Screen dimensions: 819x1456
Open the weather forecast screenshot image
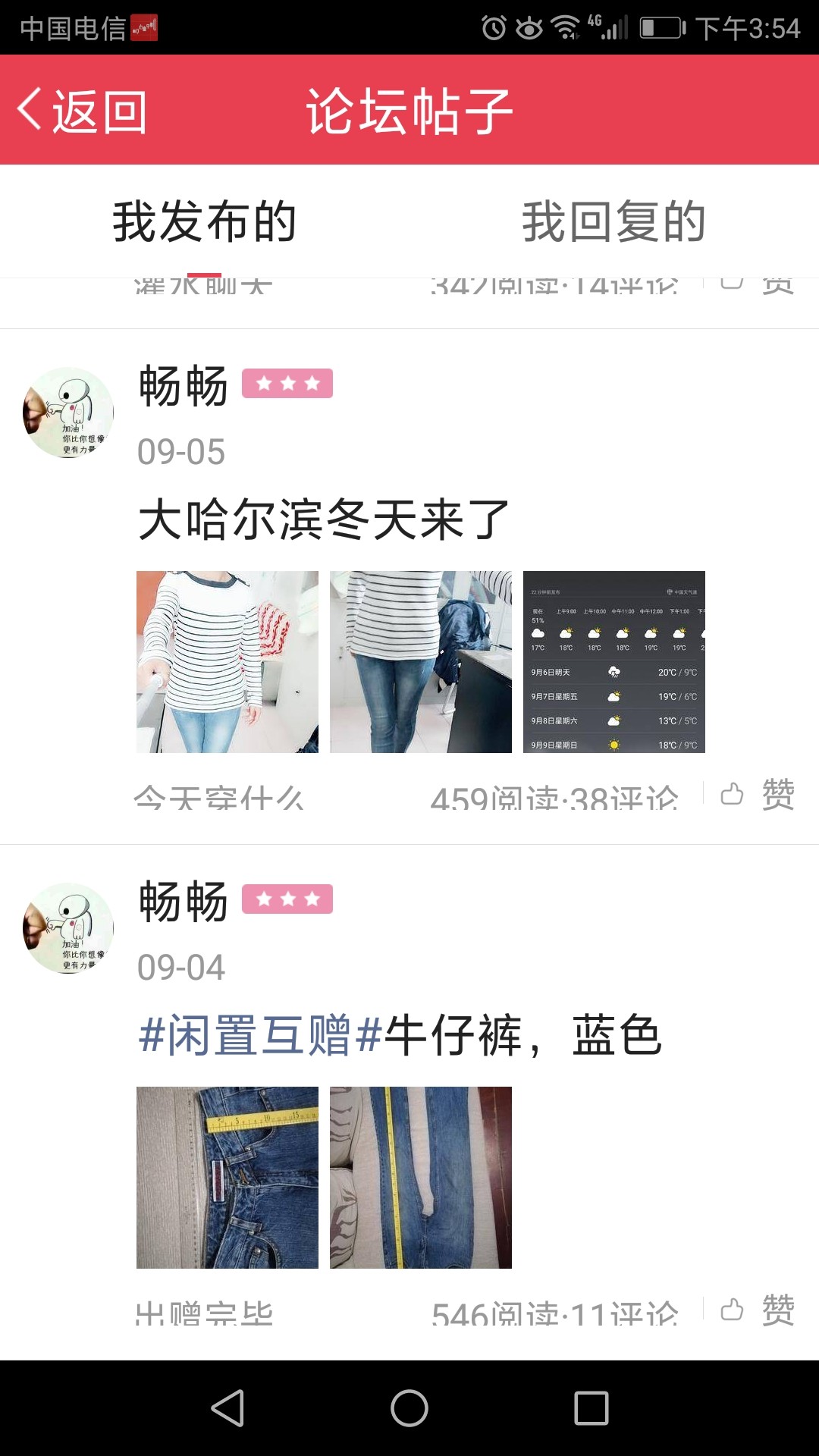(x=614, y=662)
